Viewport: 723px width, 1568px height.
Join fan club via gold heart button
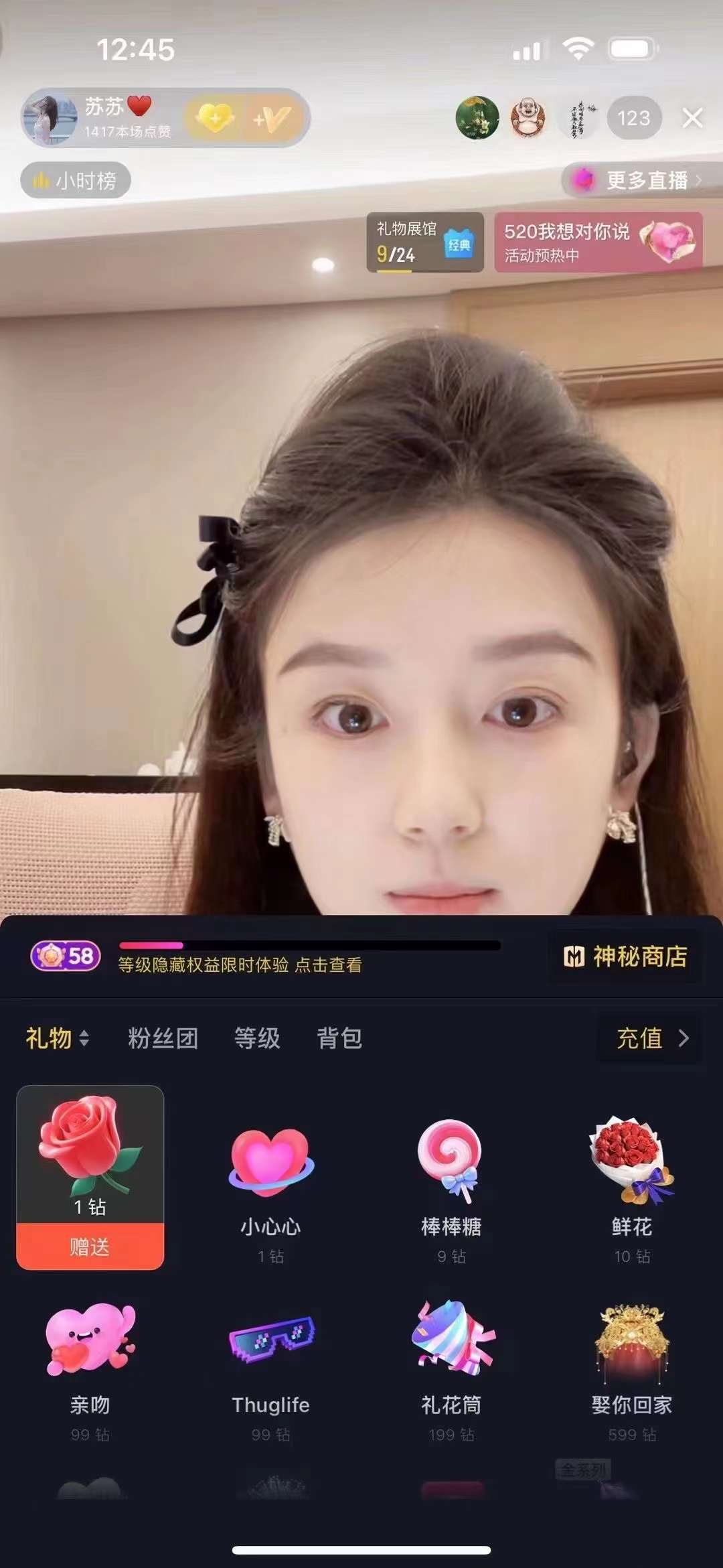(214, 119)
